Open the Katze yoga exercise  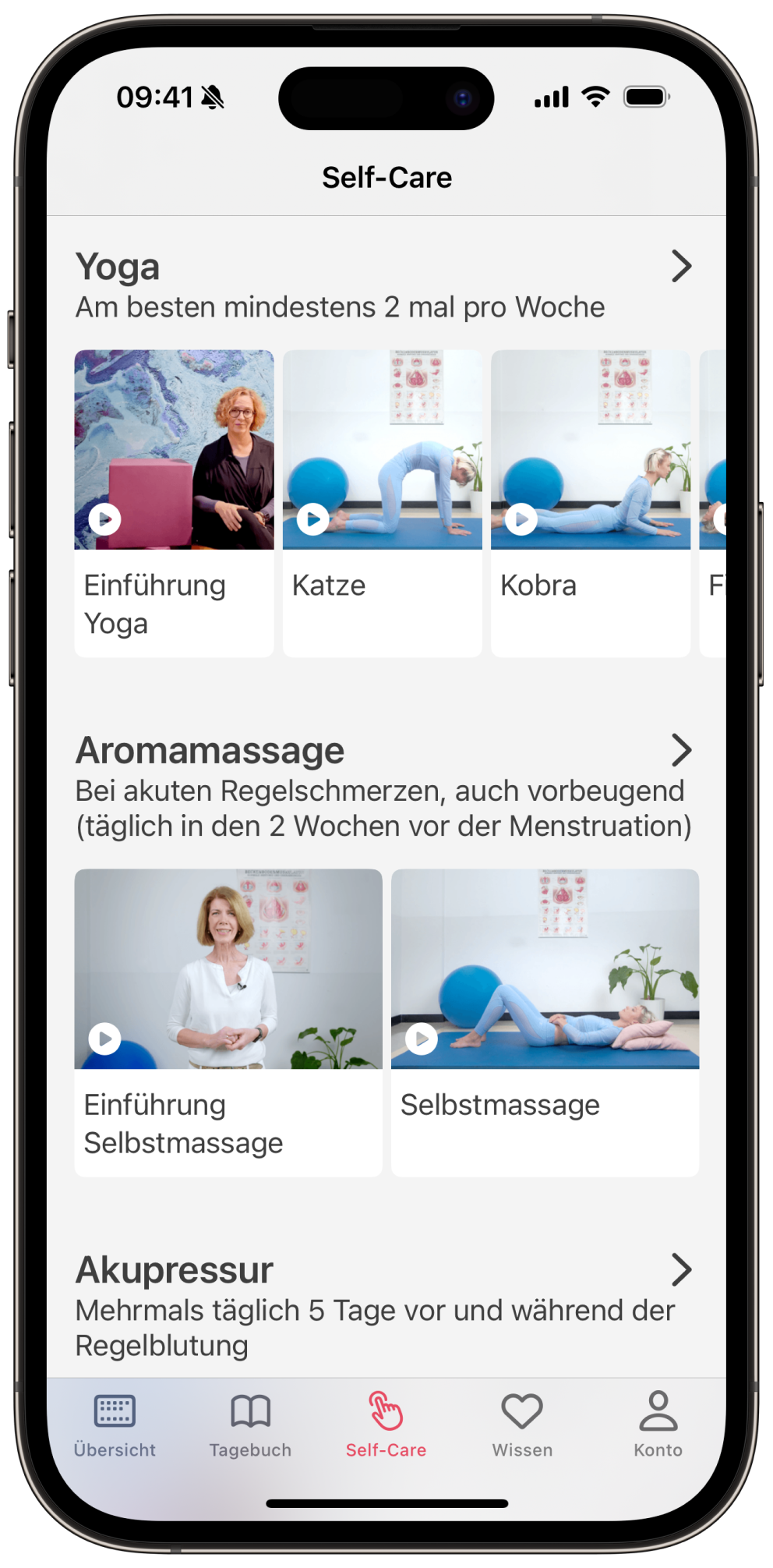coord(382,503)
